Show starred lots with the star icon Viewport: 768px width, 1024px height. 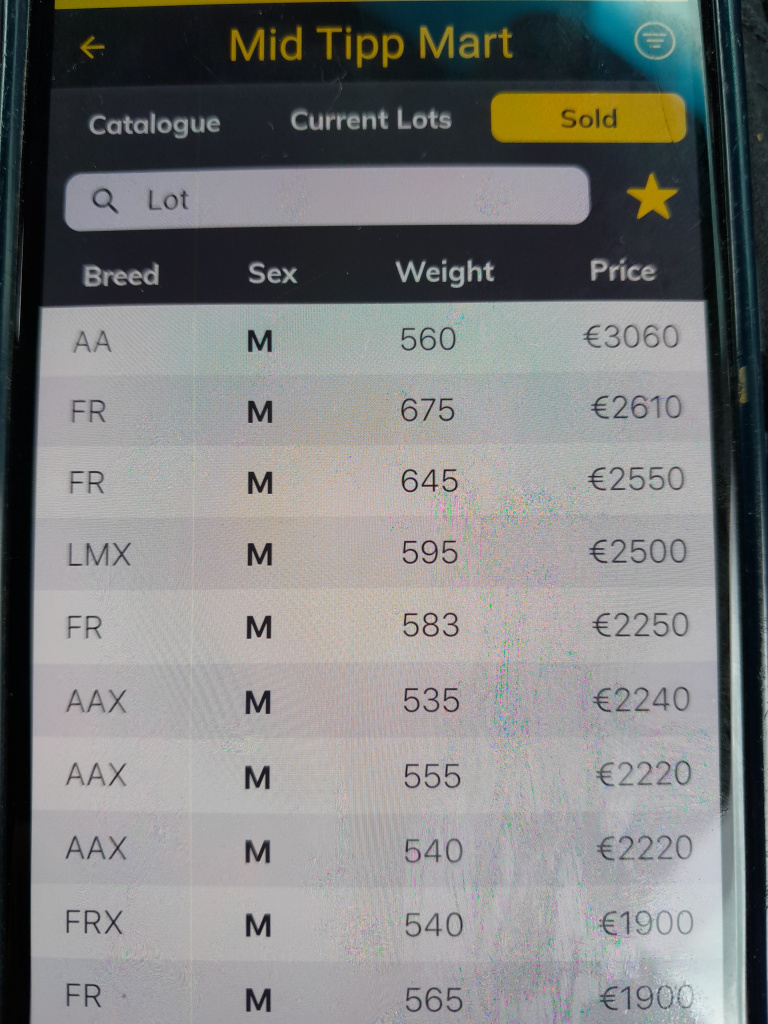652,197
